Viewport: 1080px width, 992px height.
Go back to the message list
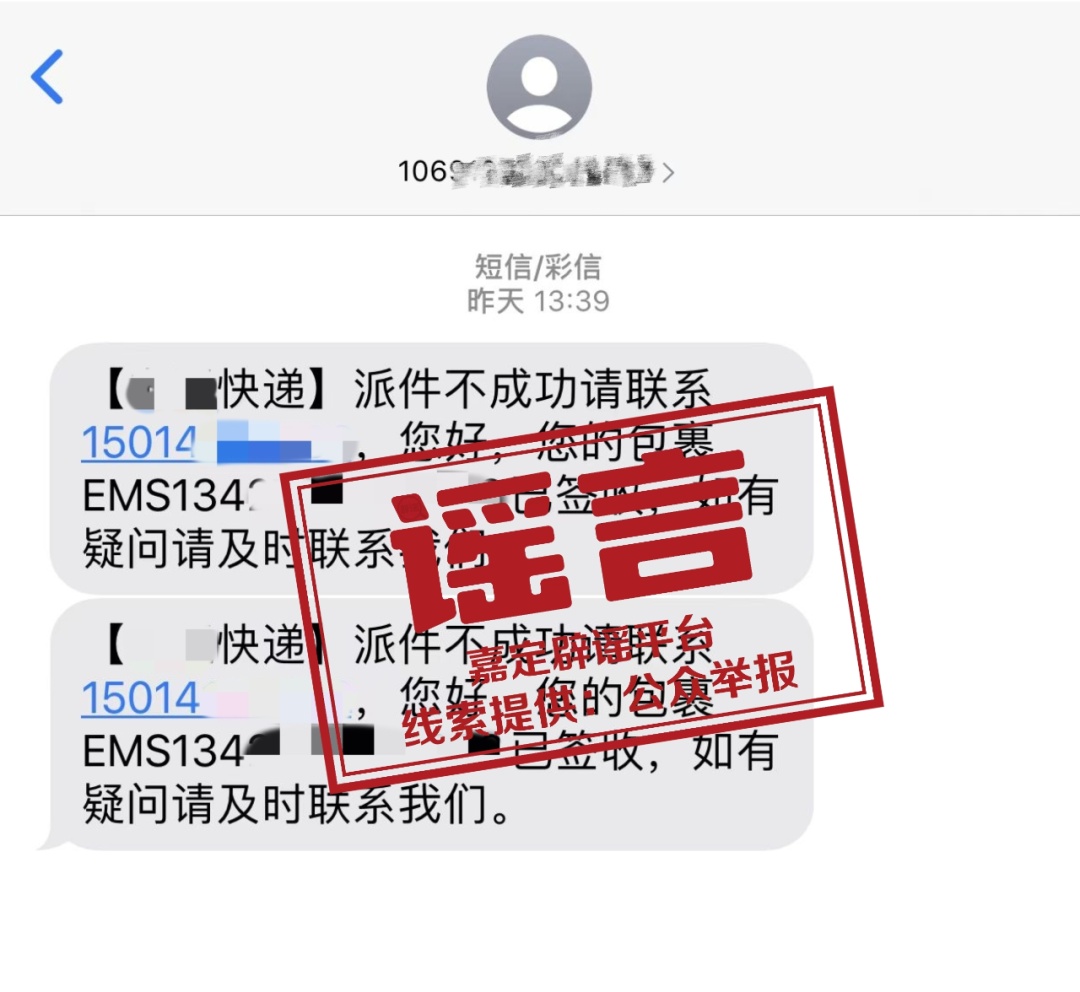coord(47,77)
